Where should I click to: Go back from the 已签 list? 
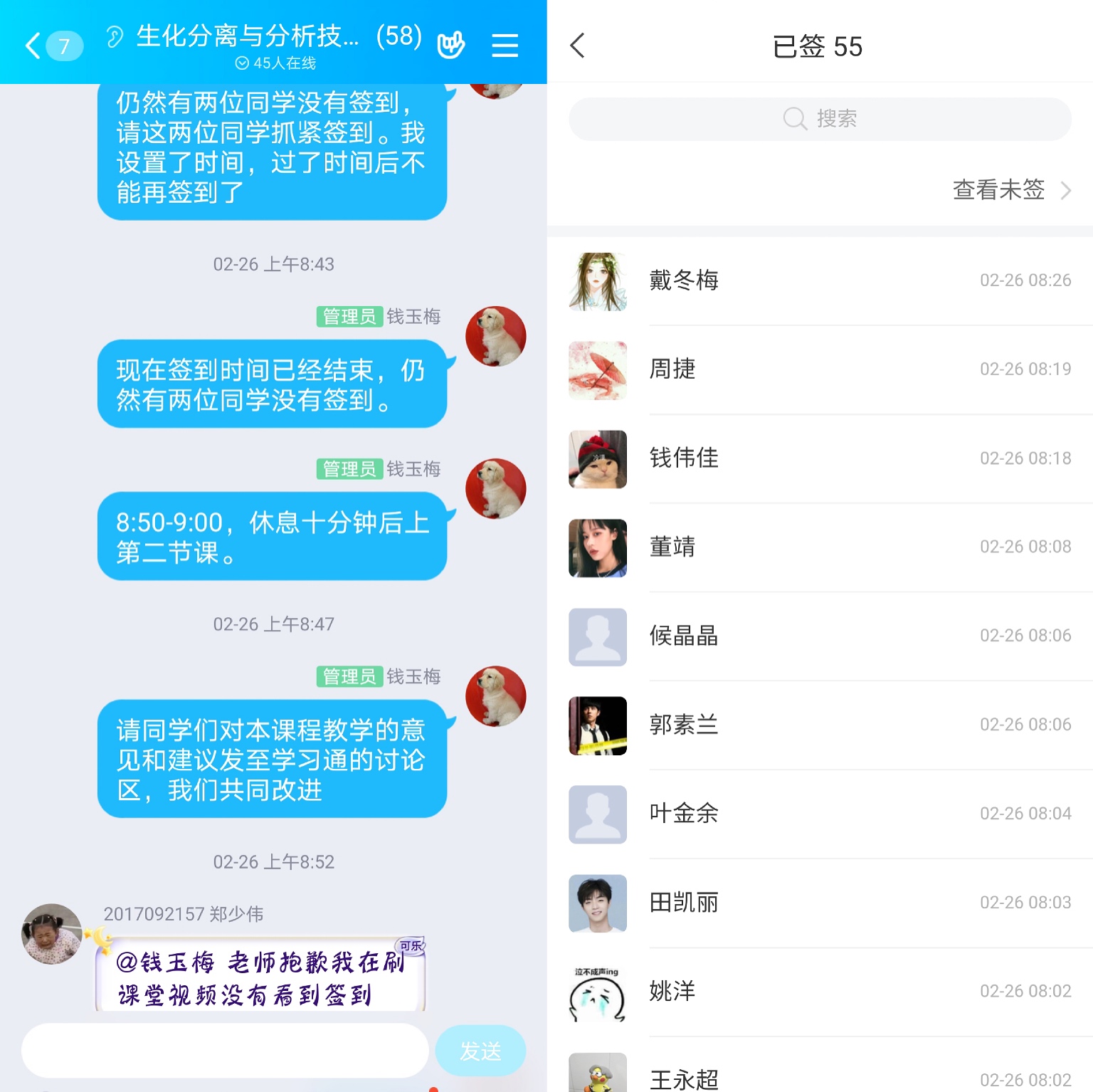pos(578,46)
